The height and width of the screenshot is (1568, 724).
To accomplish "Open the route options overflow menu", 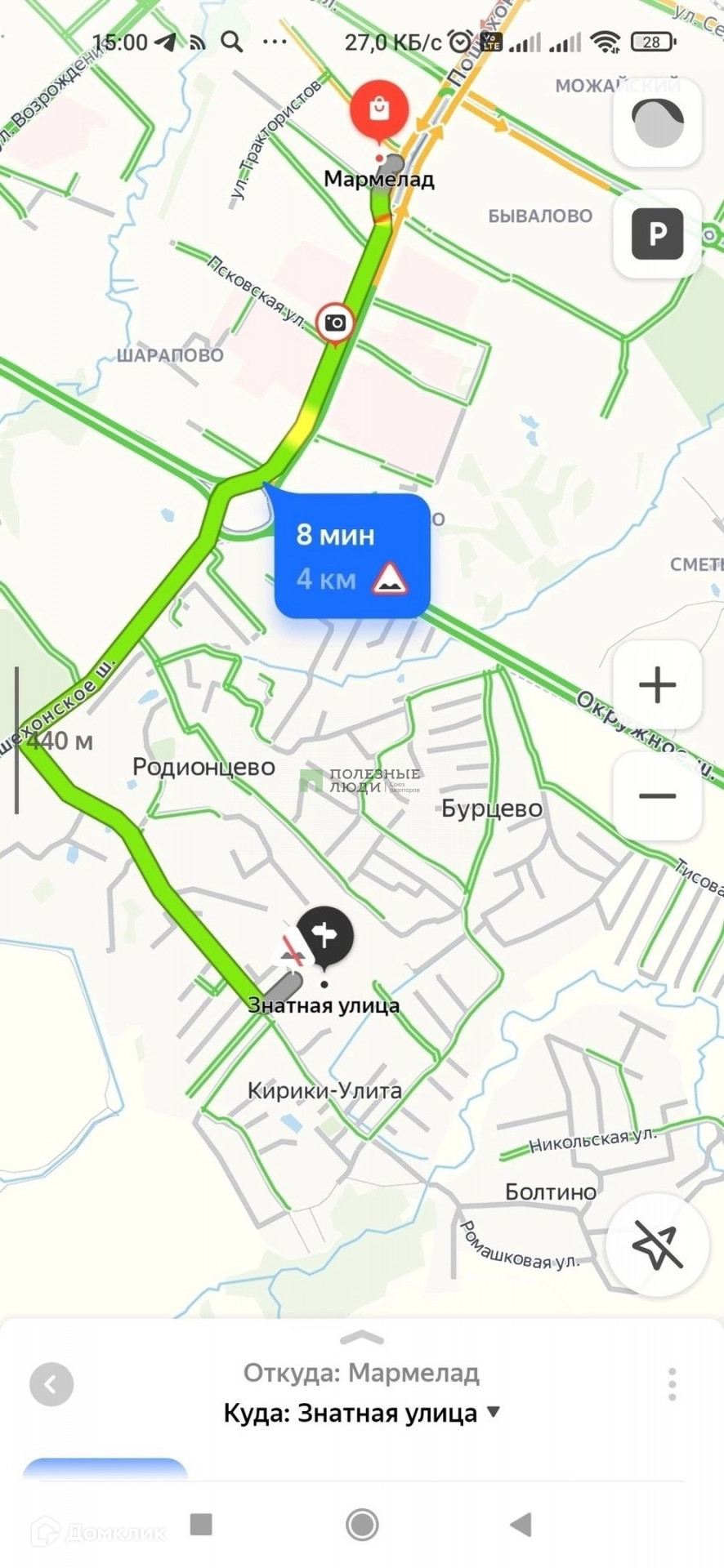I will [672, 1384].
